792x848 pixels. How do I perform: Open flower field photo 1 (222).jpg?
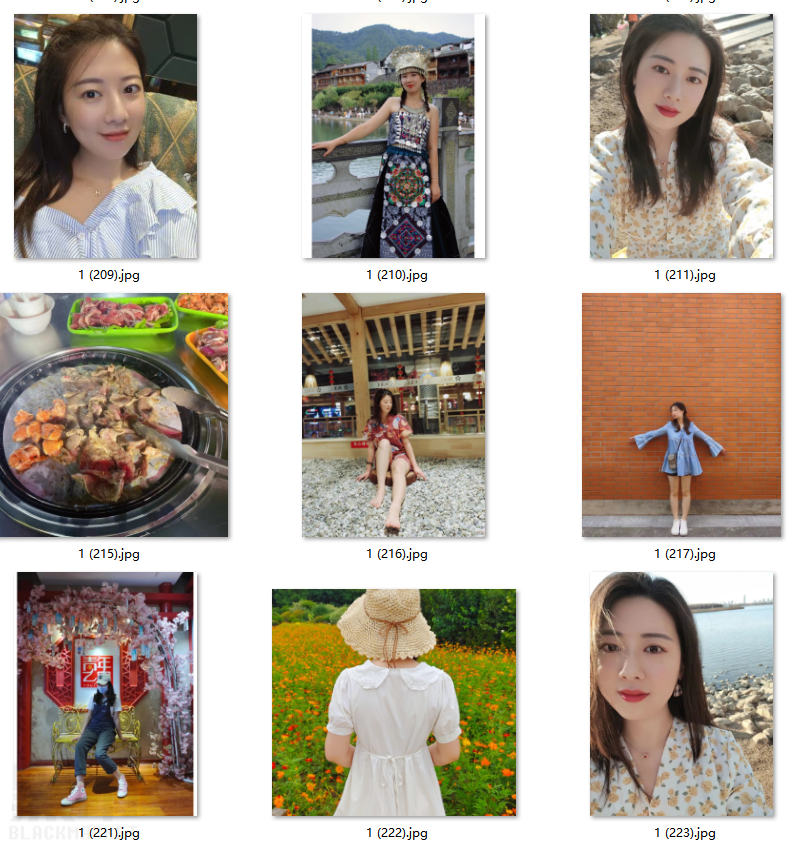(x=394, y=702)
